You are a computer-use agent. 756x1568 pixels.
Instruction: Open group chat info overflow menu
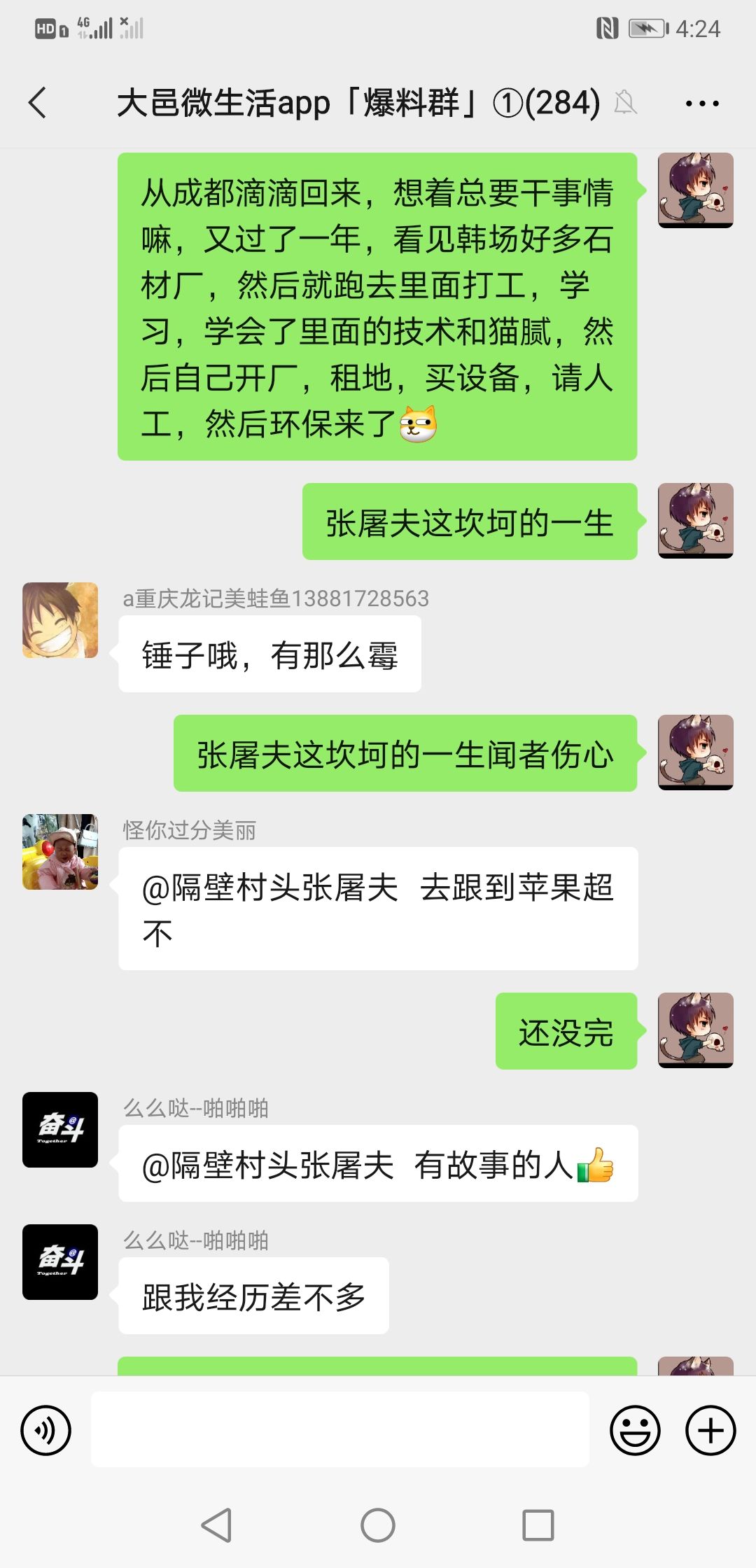pyautogui.click(x=702, y=103)
